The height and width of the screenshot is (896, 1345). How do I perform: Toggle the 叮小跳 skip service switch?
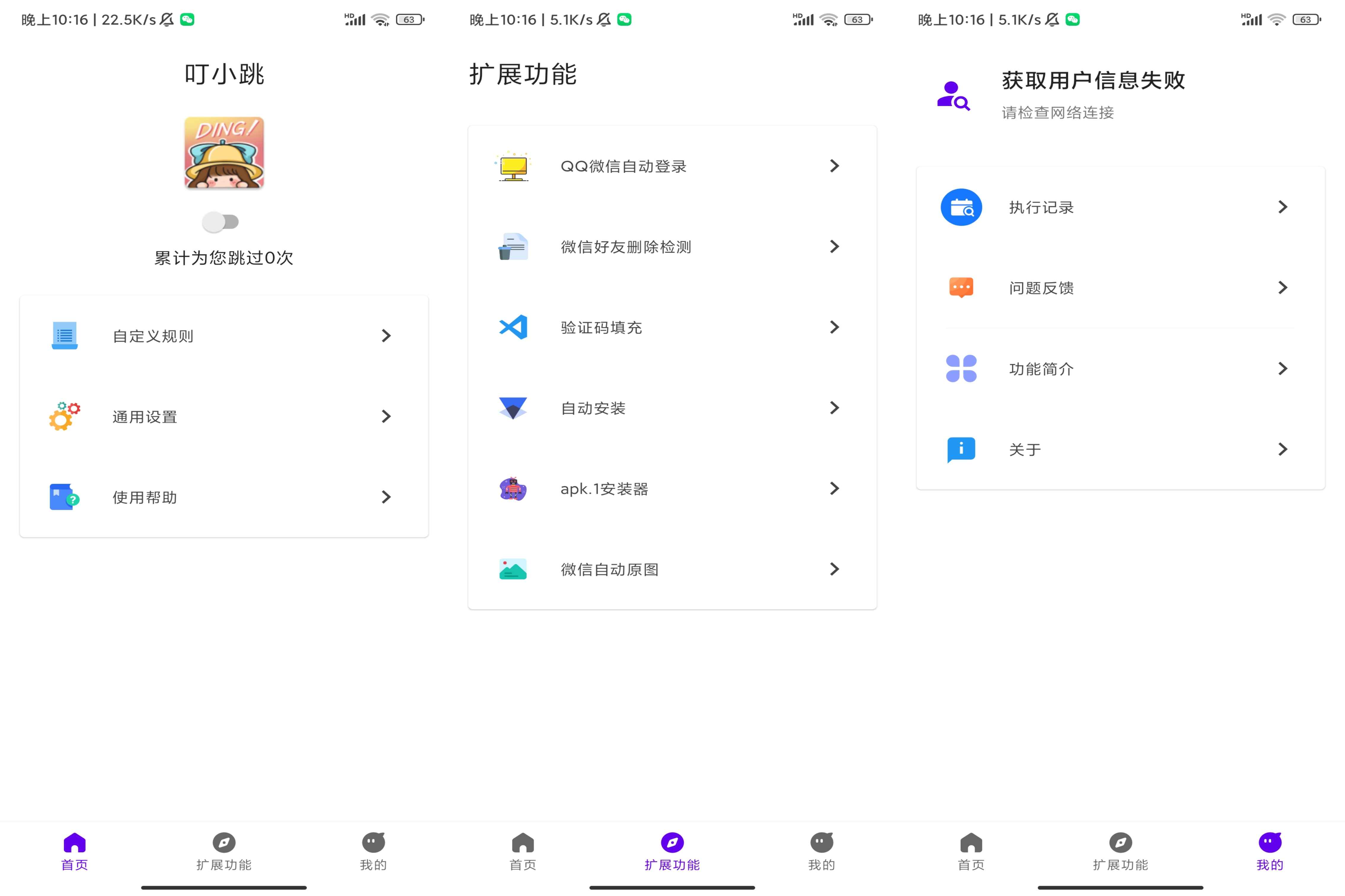pos(220,222)
